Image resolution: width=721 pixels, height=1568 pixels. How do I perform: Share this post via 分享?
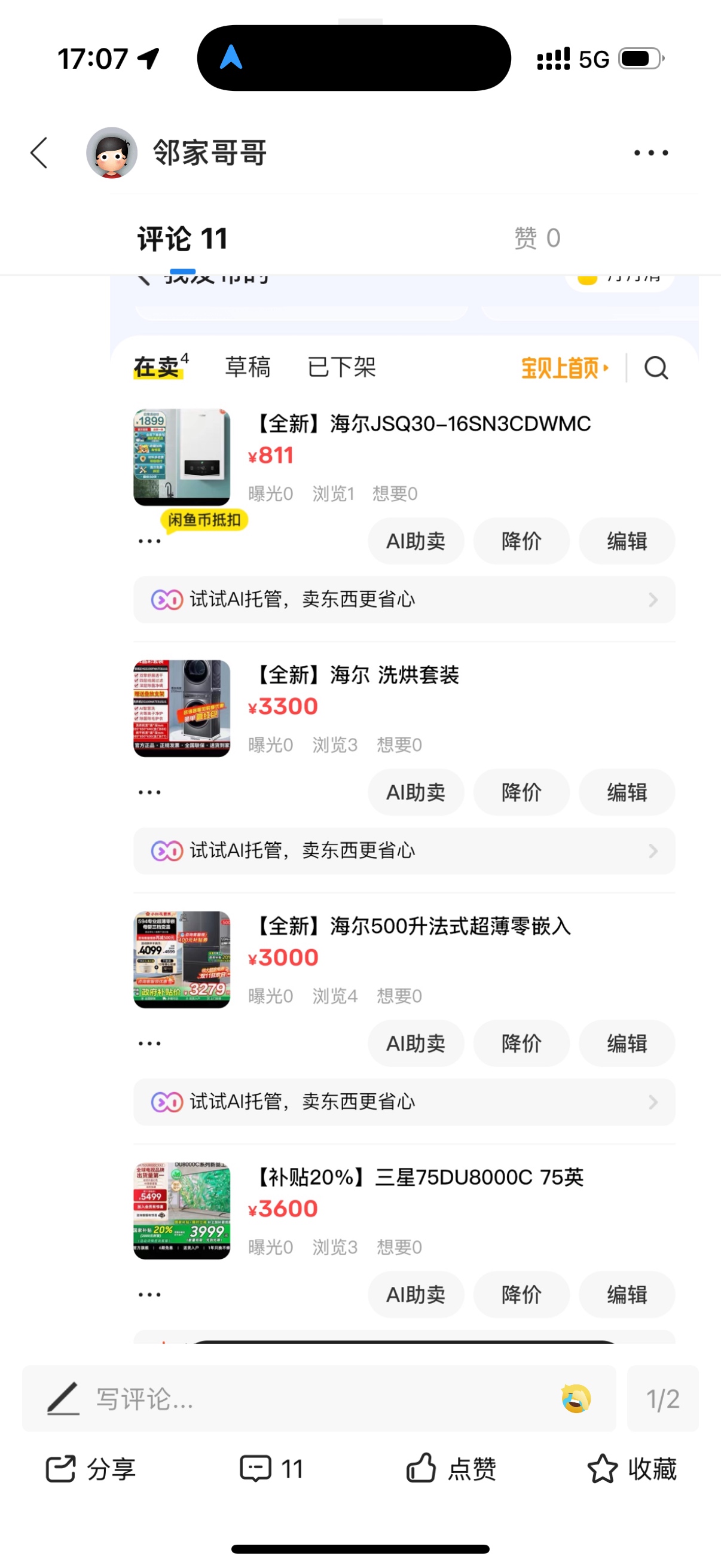pyautogui.click(x=91, y=1469)
